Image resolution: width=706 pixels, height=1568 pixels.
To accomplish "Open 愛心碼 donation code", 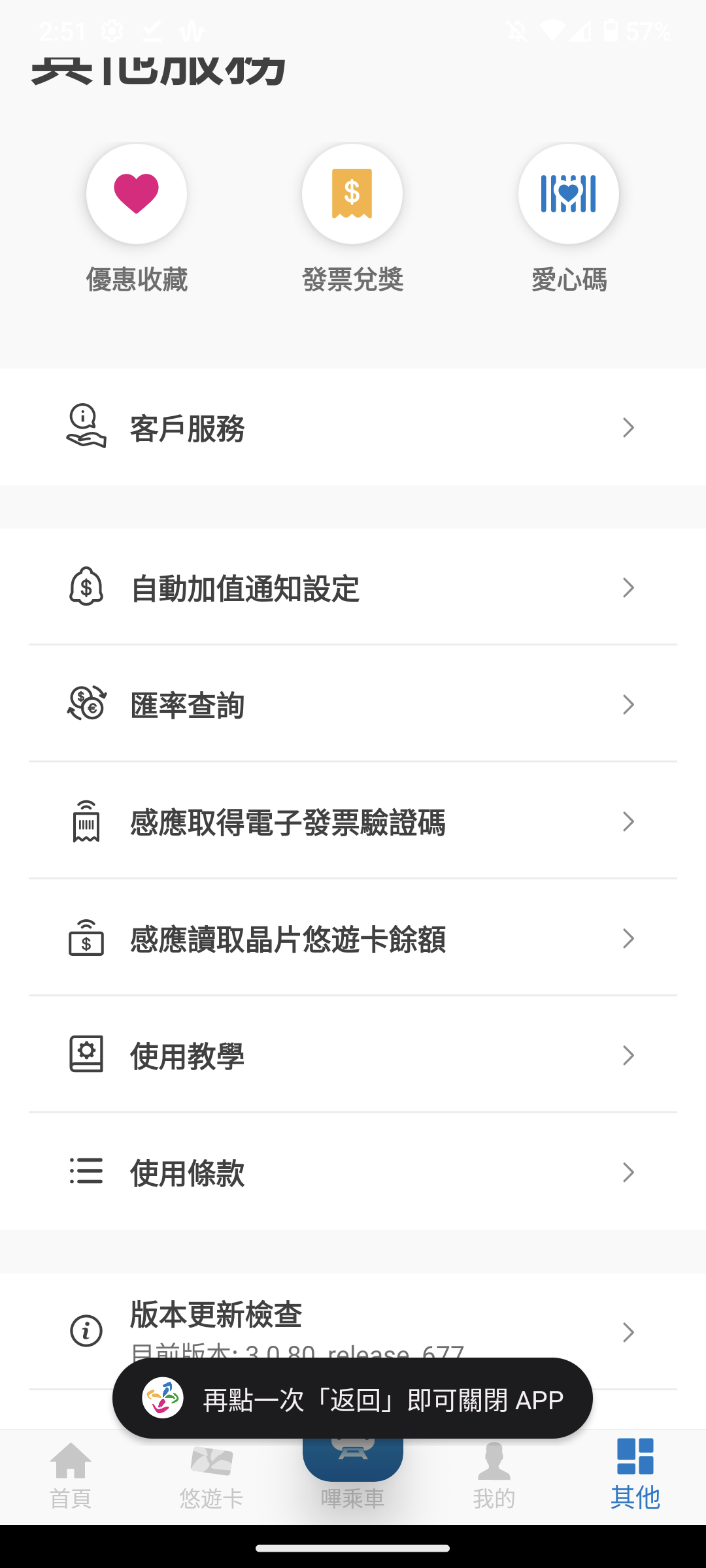I will coord(568,194).
